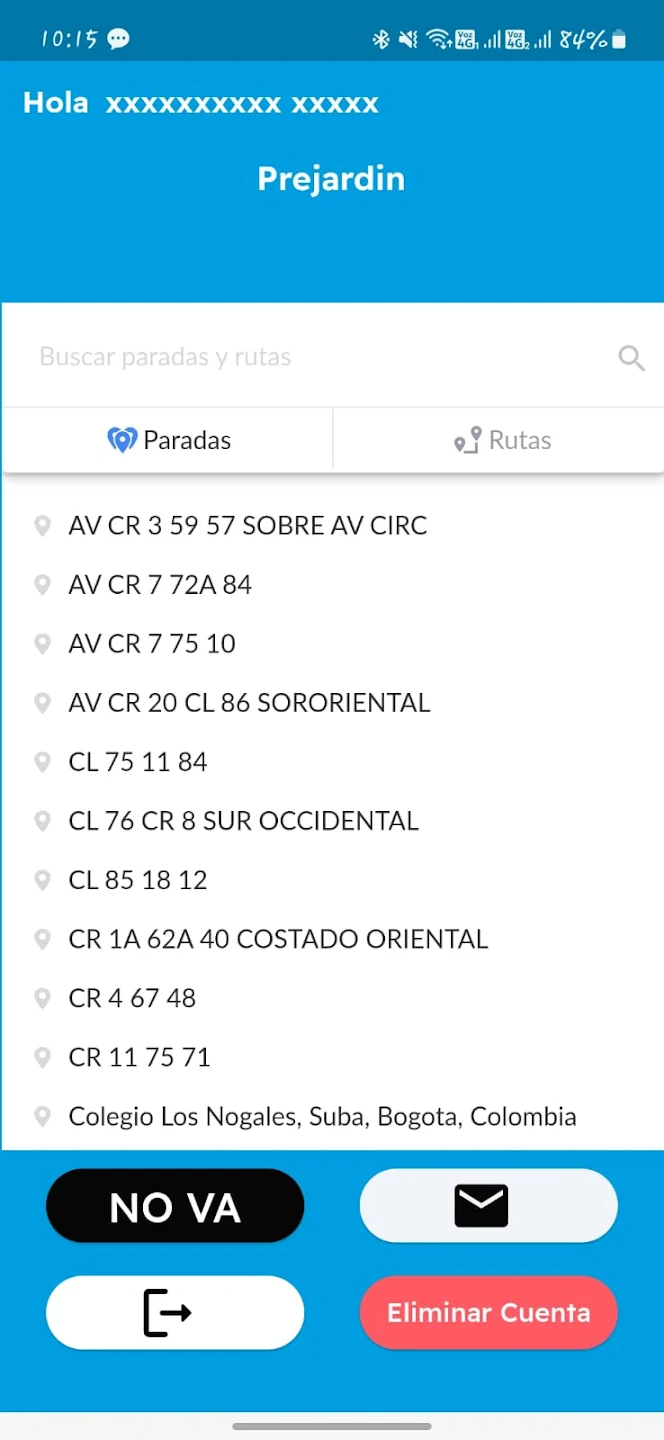The image size is (664, 1440).
Task: Tap the search magnifier icon
Action: click(631, 358)
